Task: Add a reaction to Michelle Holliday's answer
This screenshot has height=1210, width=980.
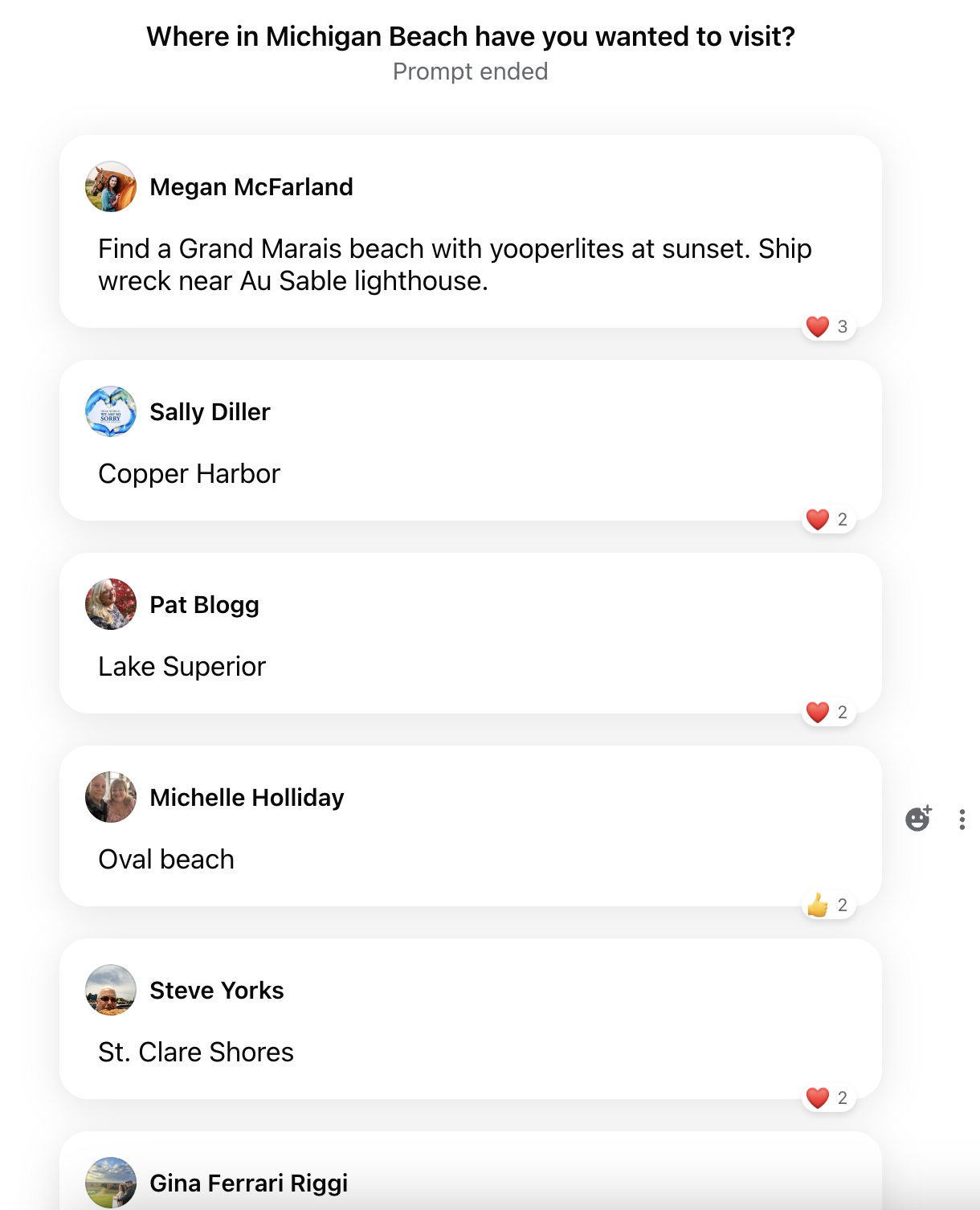Action: pyautogui.click(x=917, y=819)
